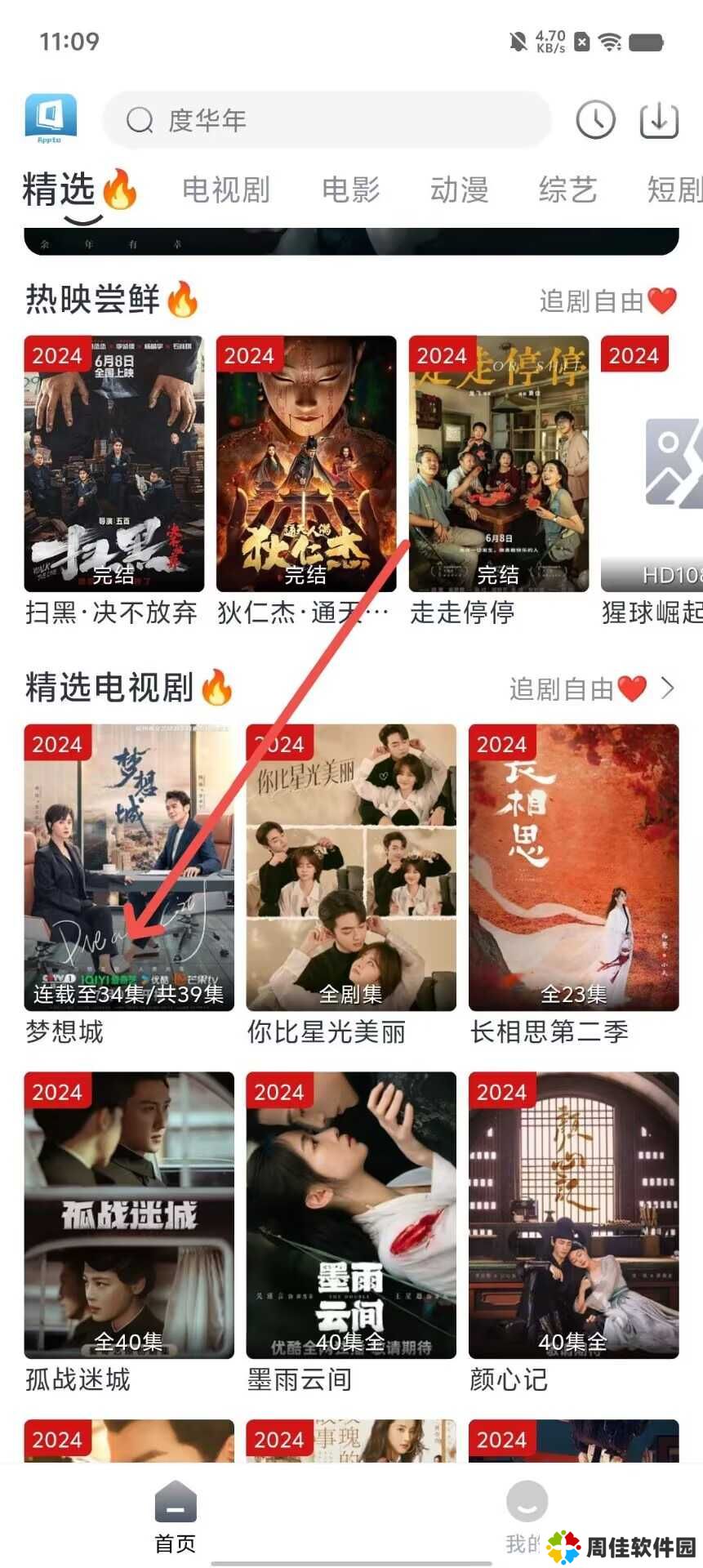Go to the 我的 bottom tab

click(x=526, y=1517)
